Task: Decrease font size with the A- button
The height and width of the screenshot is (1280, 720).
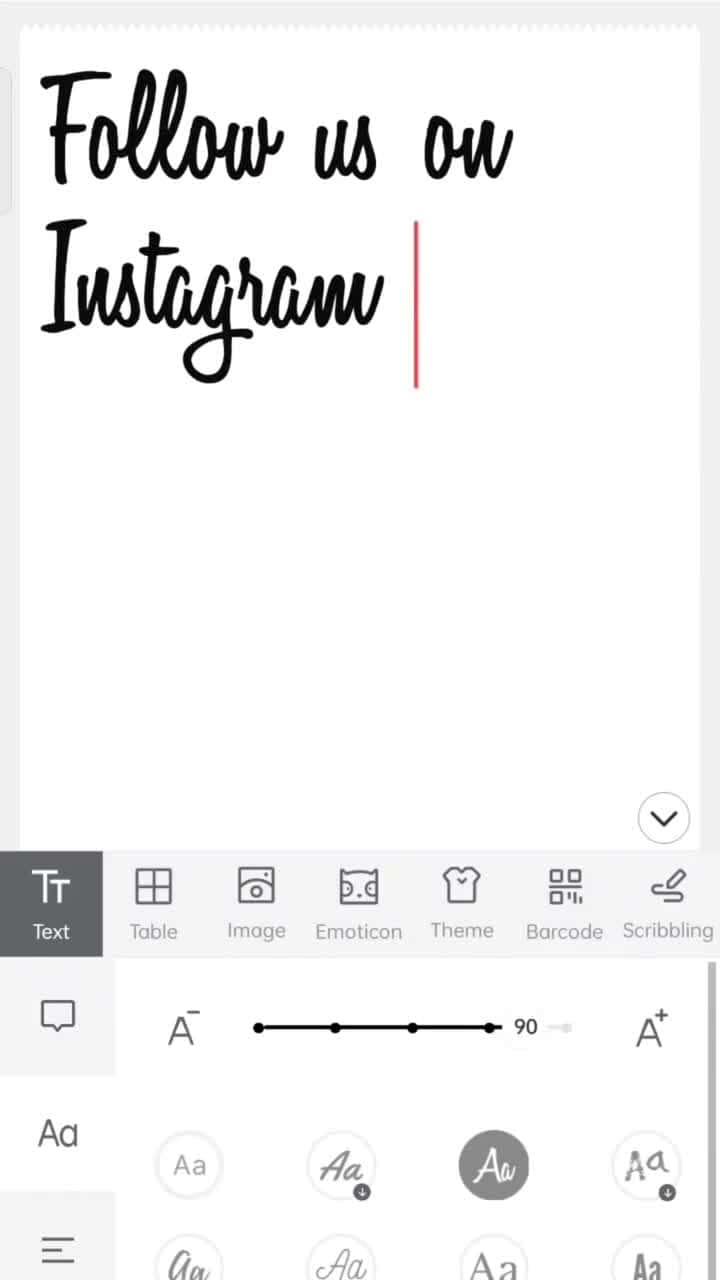Action: [x=182, y=1029]
